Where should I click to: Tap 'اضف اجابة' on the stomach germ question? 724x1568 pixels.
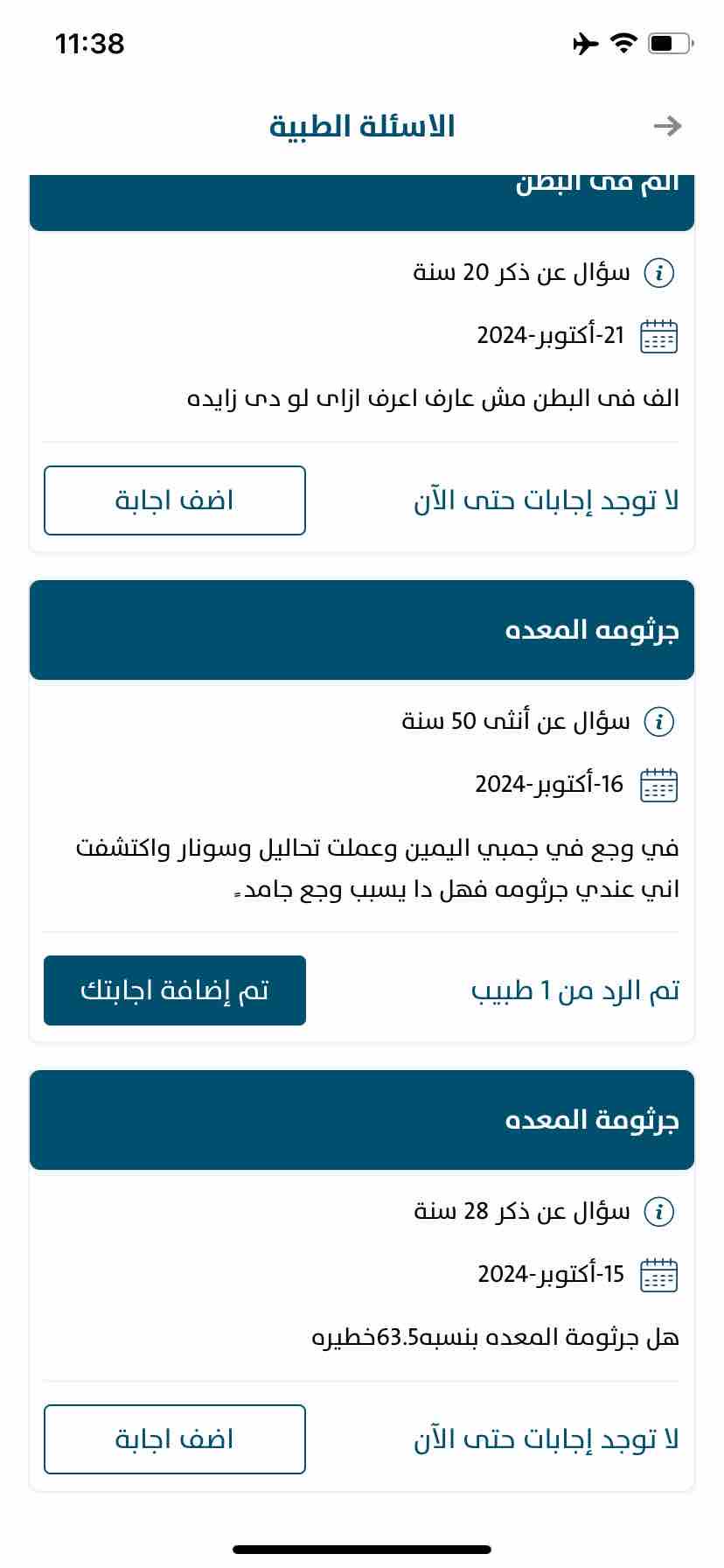(174, 1439)
